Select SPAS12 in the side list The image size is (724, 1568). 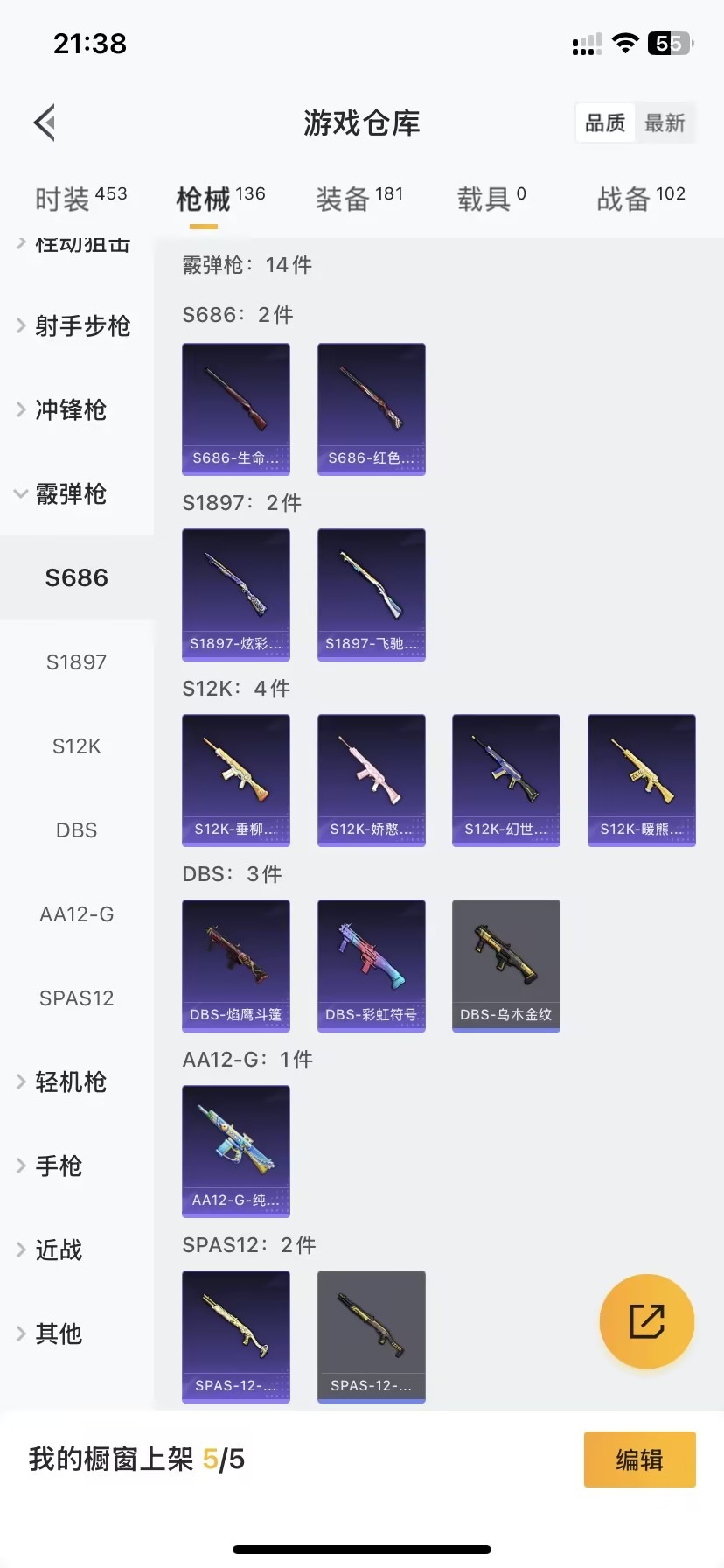(x=77, y=998)
